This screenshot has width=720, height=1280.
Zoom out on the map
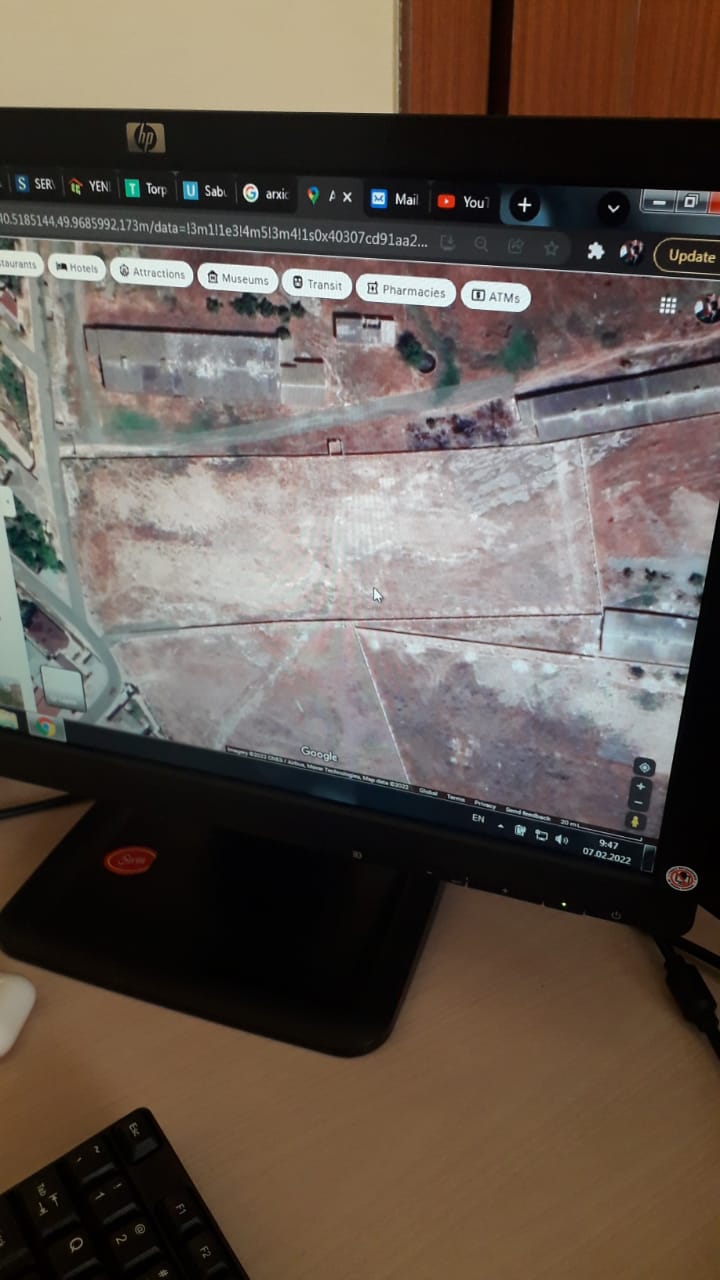tap(640, 803)
